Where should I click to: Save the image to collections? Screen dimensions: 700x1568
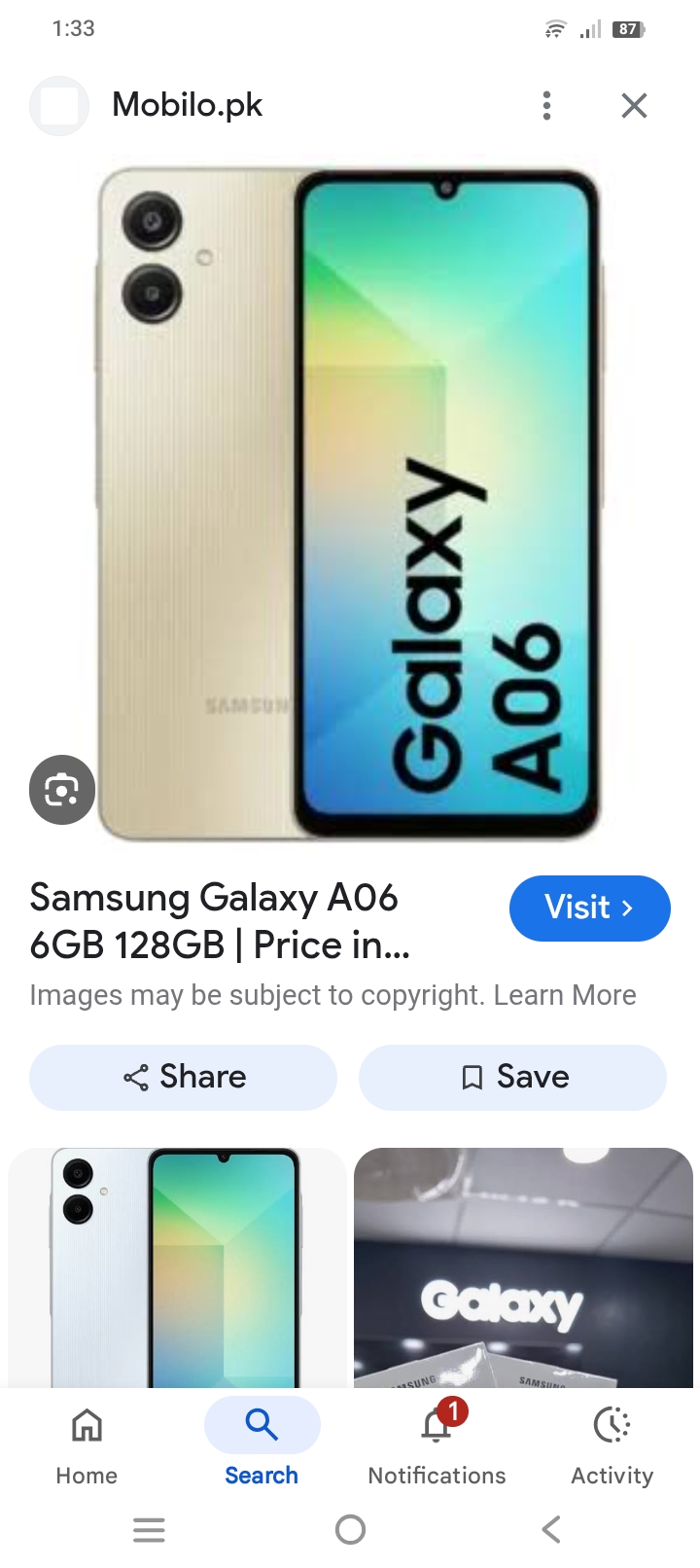(512, 1077)
